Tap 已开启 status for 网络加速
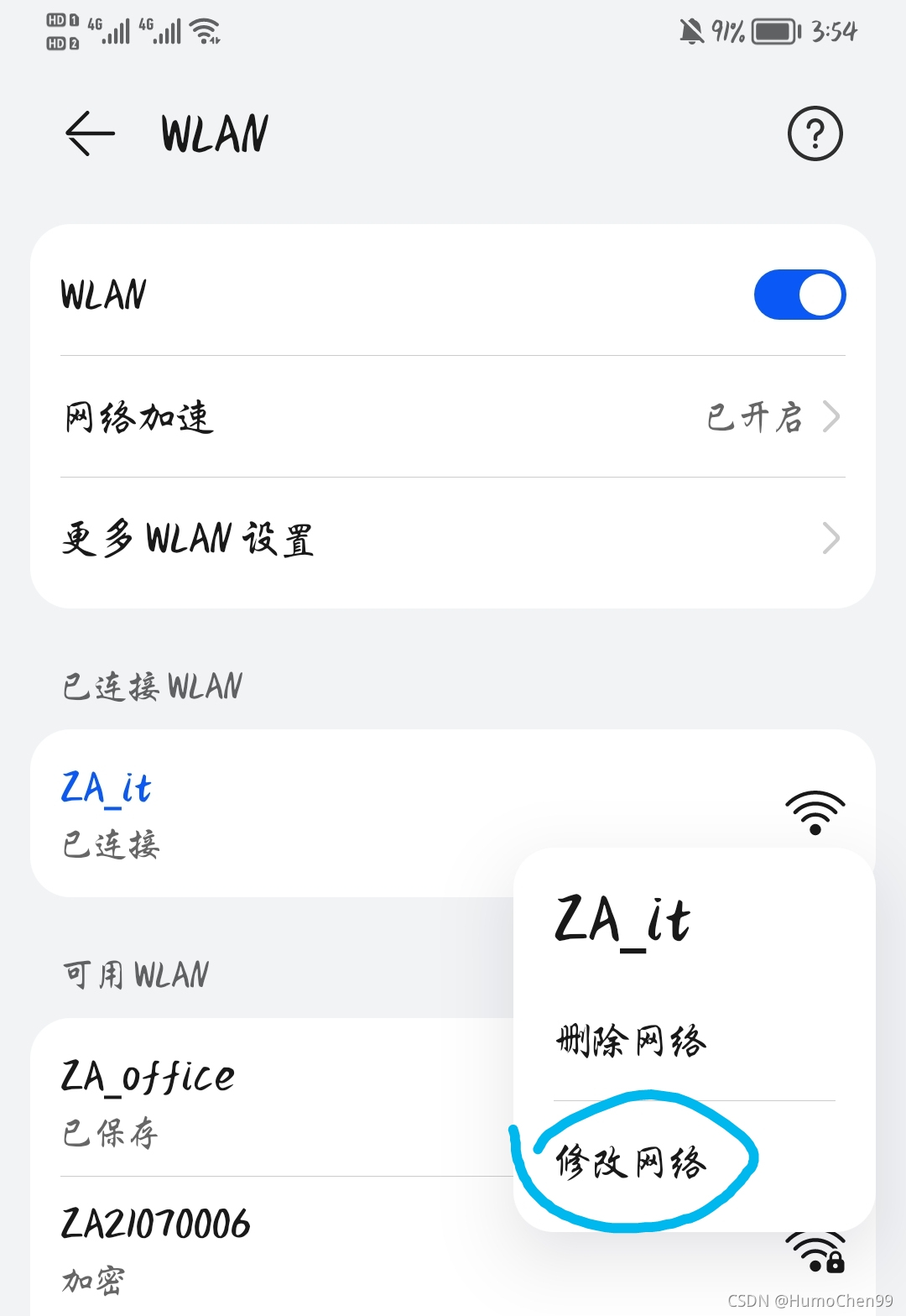906x1316 pixels. (x=759, y=417)
